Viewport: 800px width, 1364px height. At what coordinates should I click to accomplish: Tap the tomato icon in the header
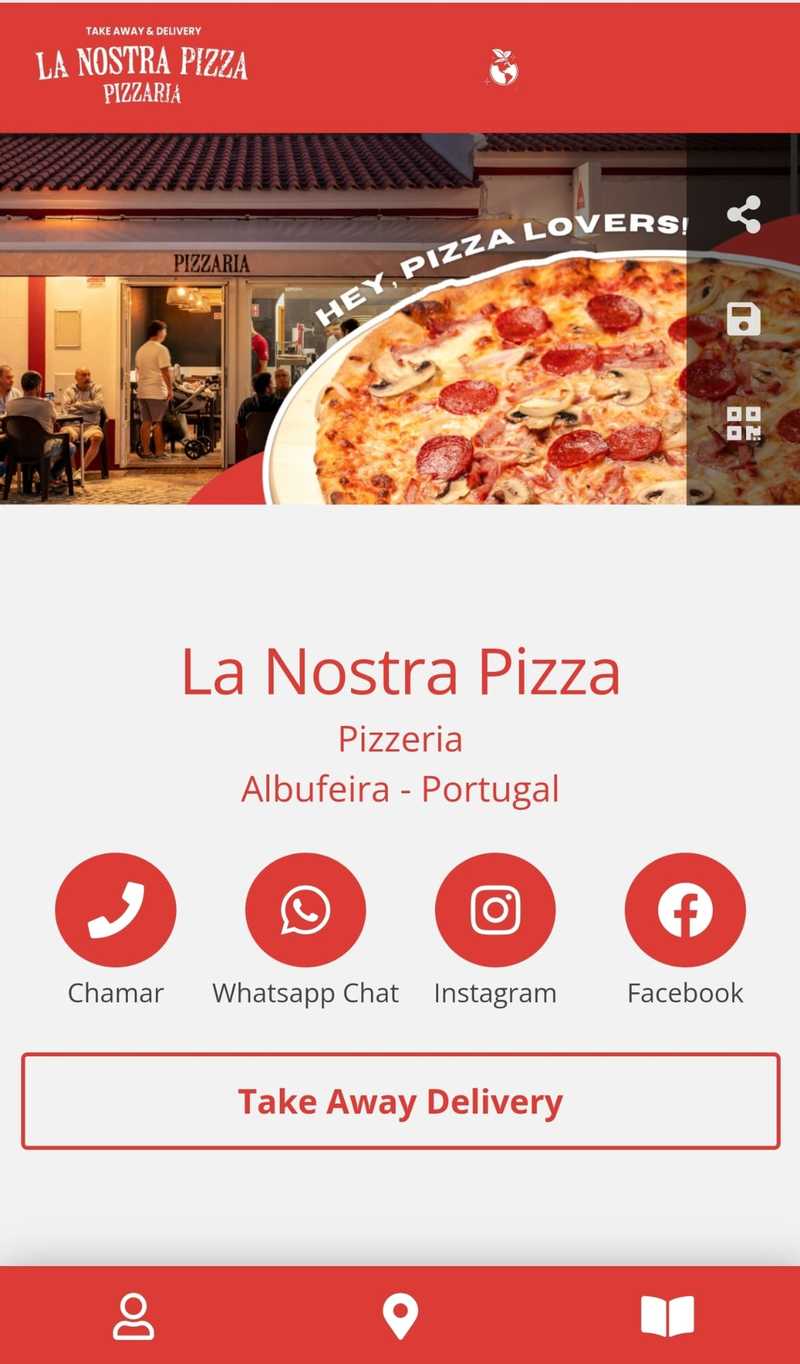(x=500, y=66)
